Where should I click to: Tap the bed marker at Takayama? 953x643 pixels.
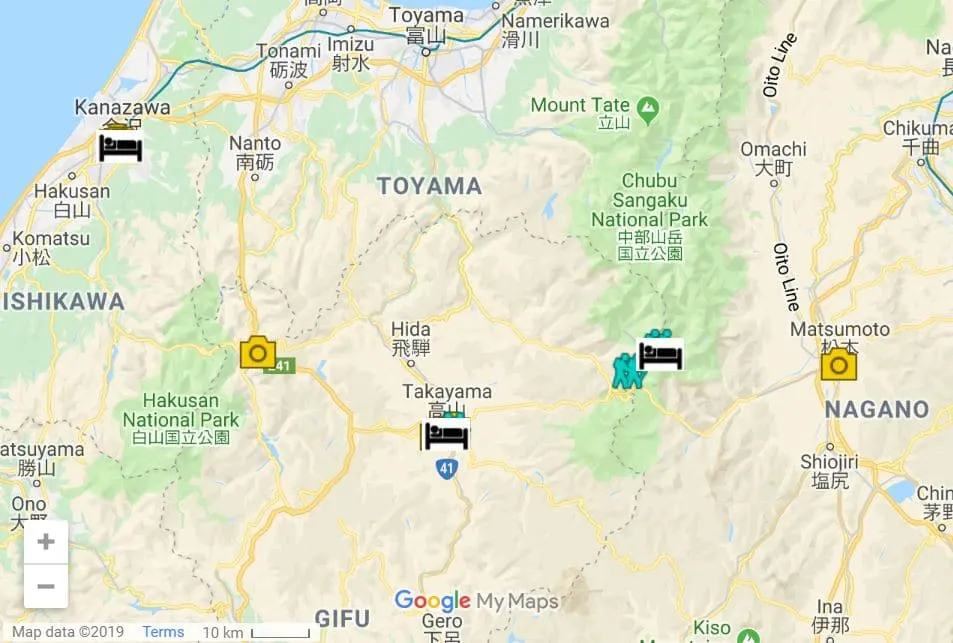point(445,435)
